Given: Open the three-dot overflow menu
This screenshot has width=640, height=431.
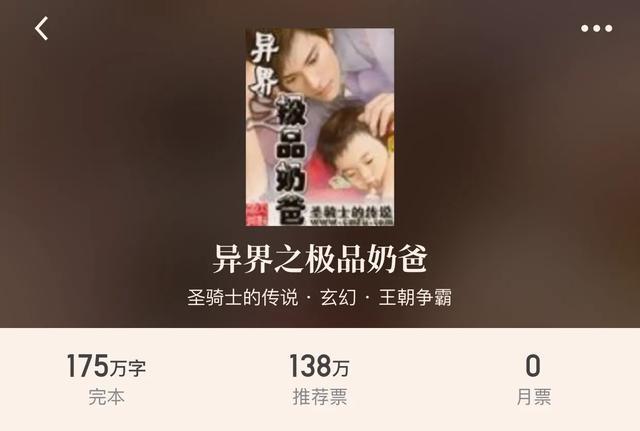Looking at the screenshot, I should coord(596,28).
